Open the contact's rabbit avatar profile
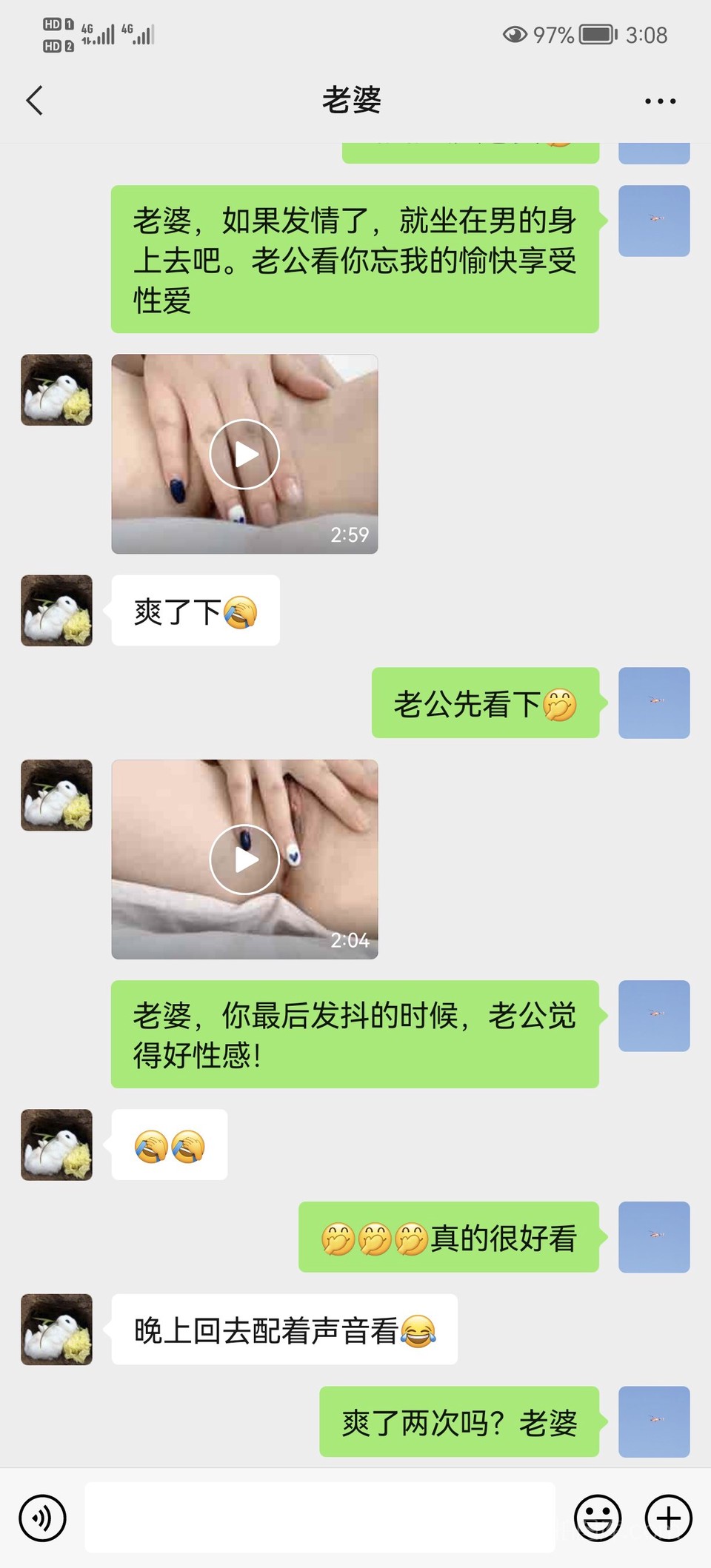 pyautogui.click(x=57, y=390)
